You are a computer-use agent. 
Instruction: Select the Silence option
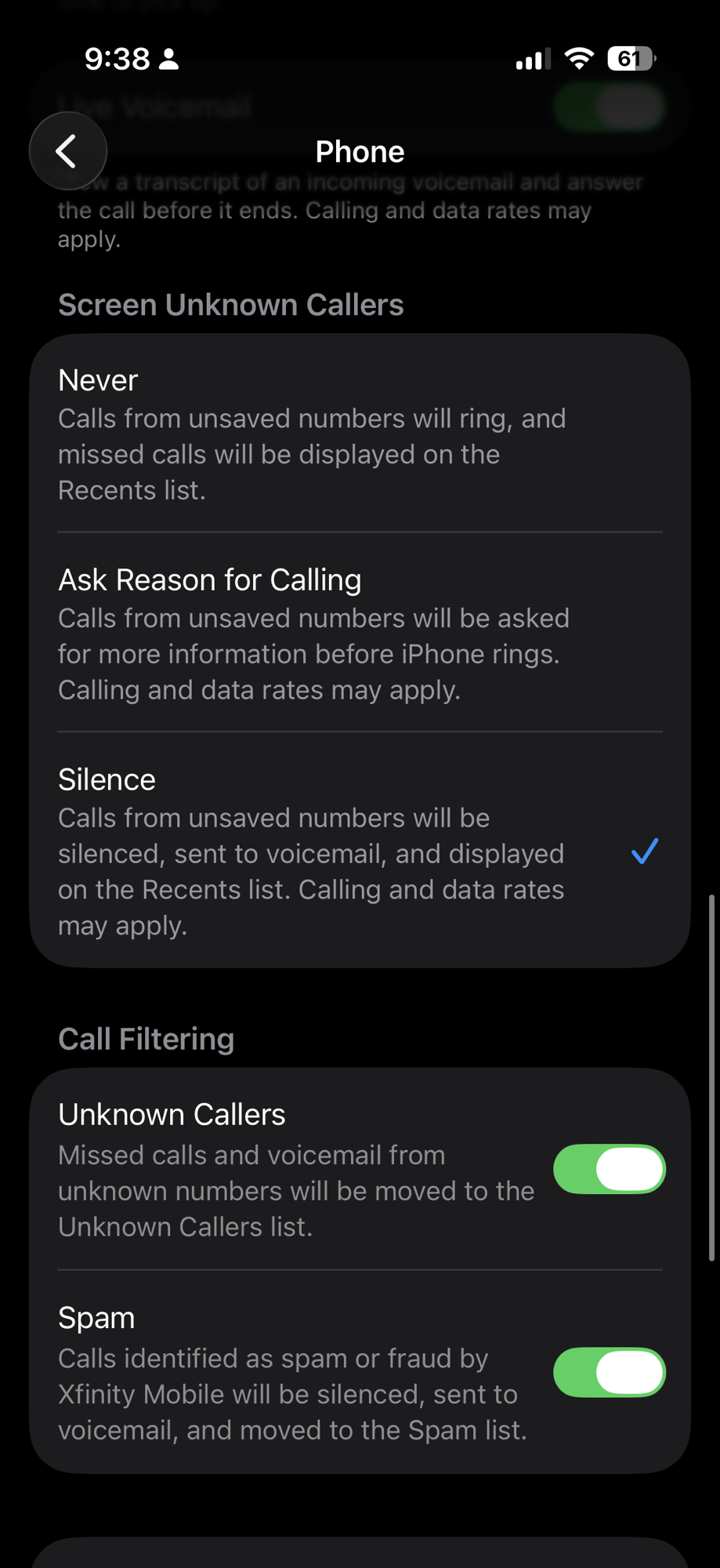pos(360,851)
